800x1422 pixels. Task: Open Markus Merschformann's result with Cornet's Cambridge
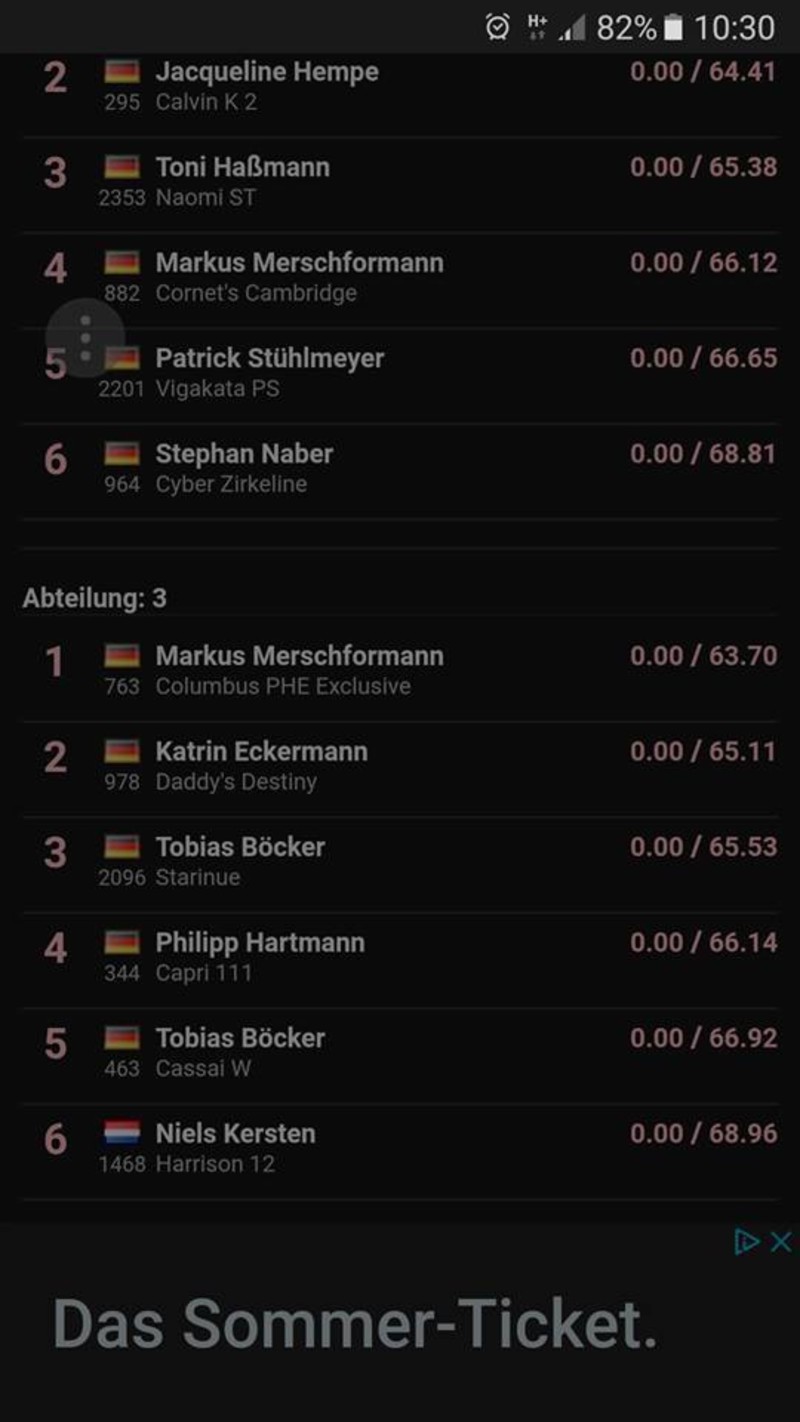400,281
